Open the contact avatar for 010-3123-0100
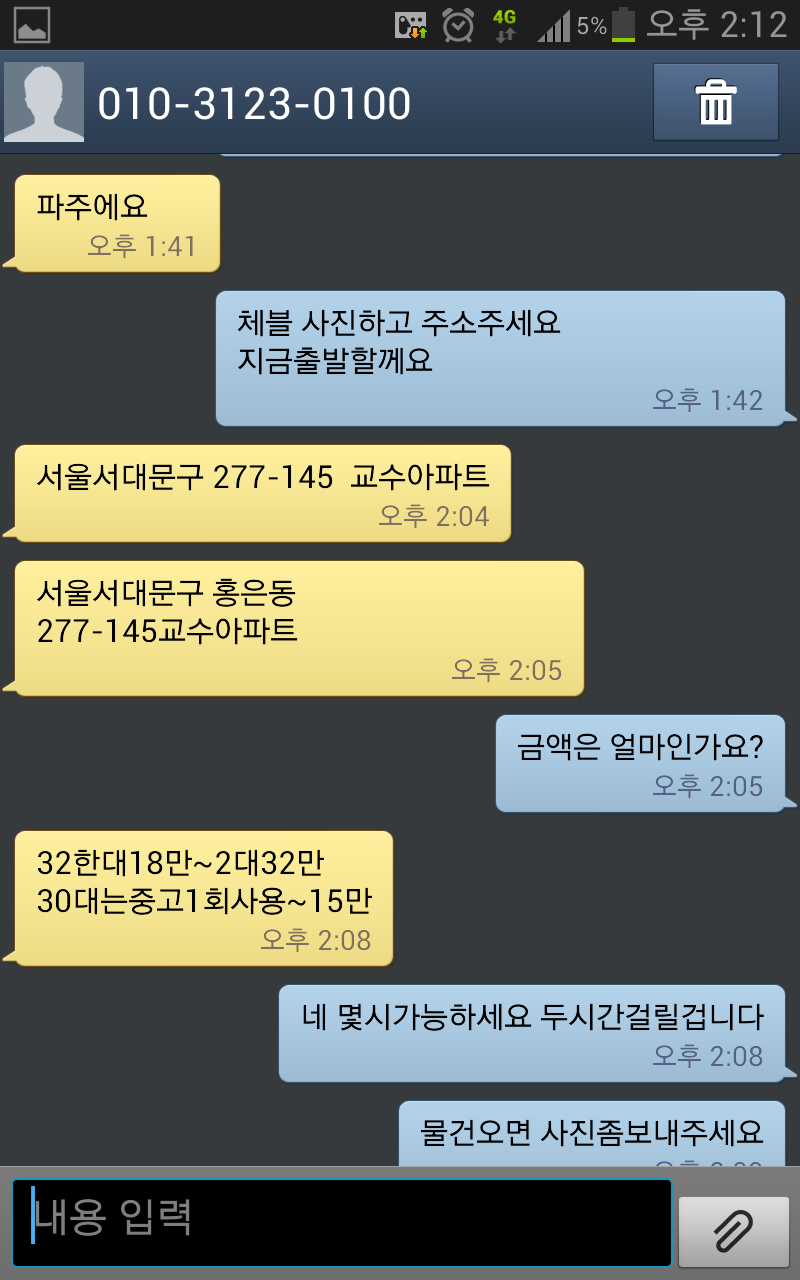Viewport: 800px width, 1280px height. pyautogui.click(x=44, y=102)
